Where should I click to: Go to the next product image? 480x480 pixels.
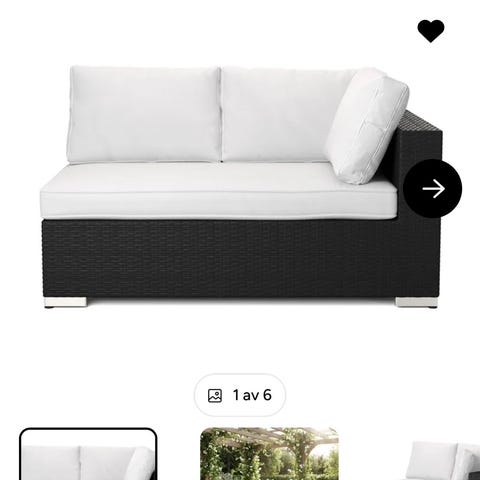tap(433, 189)
